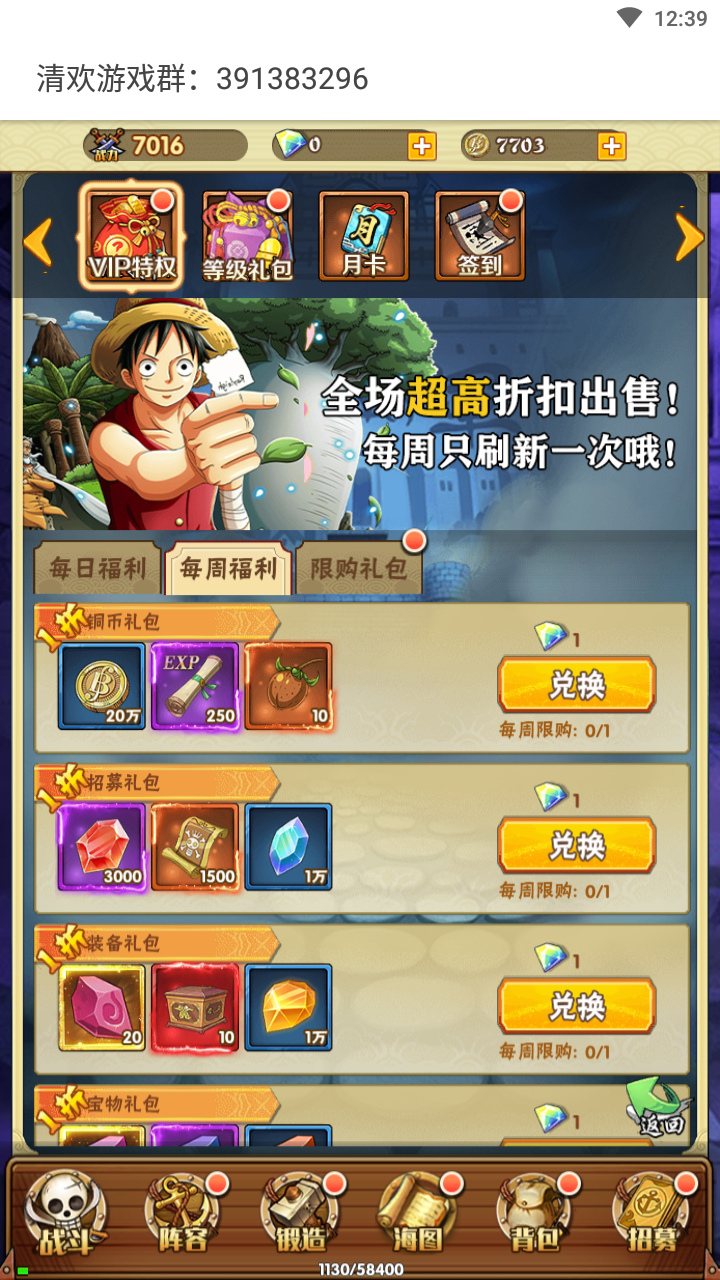
Task: Switch to the 限购礼包 tab
Action: coord(359,570)
